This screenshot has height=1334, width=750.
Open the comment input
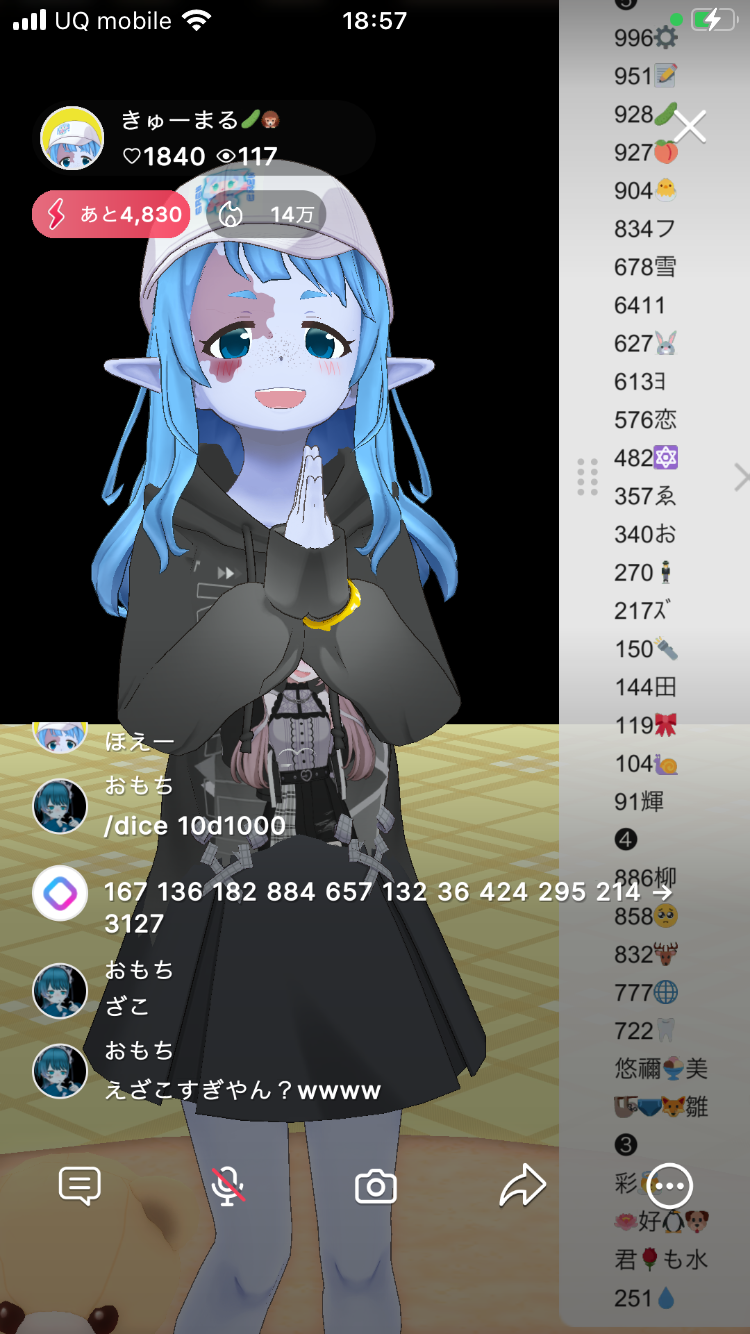[x=80, y=1186]
